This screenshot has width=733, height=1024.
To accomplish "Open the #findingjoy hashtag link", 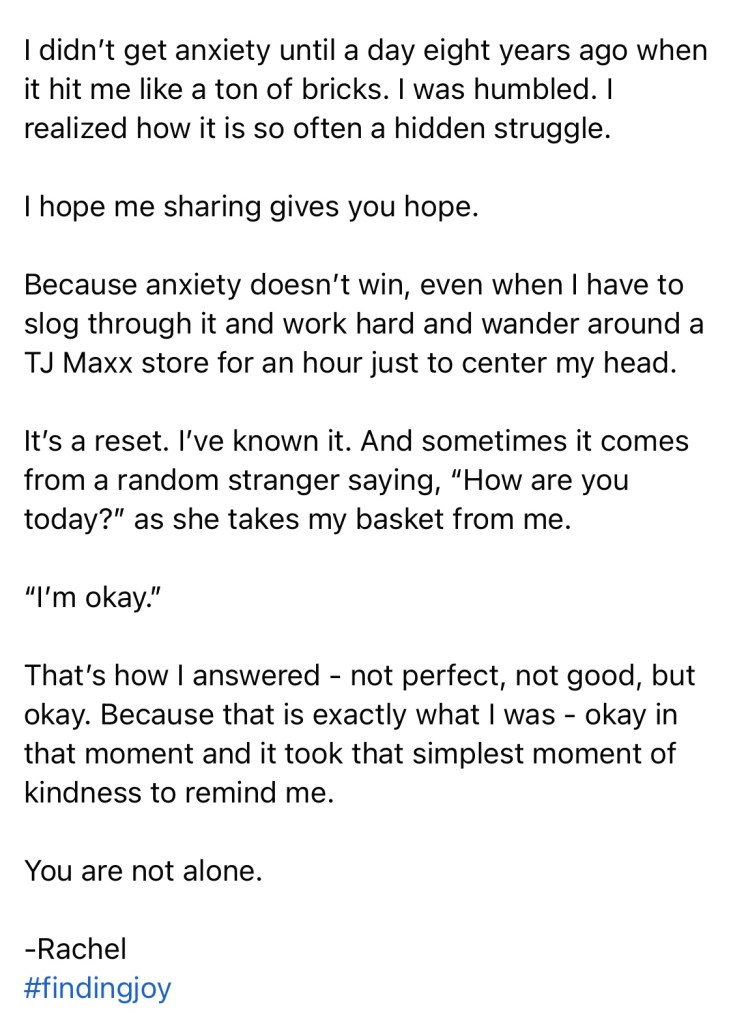I will [97, 989].
